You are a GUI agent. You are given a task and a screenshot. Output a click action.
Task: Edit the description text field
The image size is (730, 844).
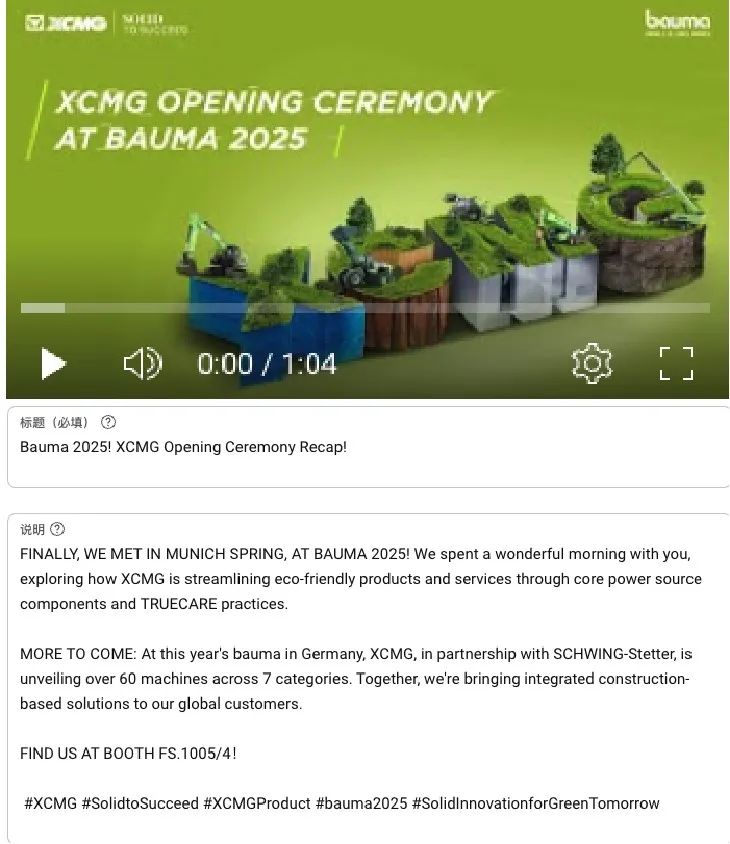point(365,678)
